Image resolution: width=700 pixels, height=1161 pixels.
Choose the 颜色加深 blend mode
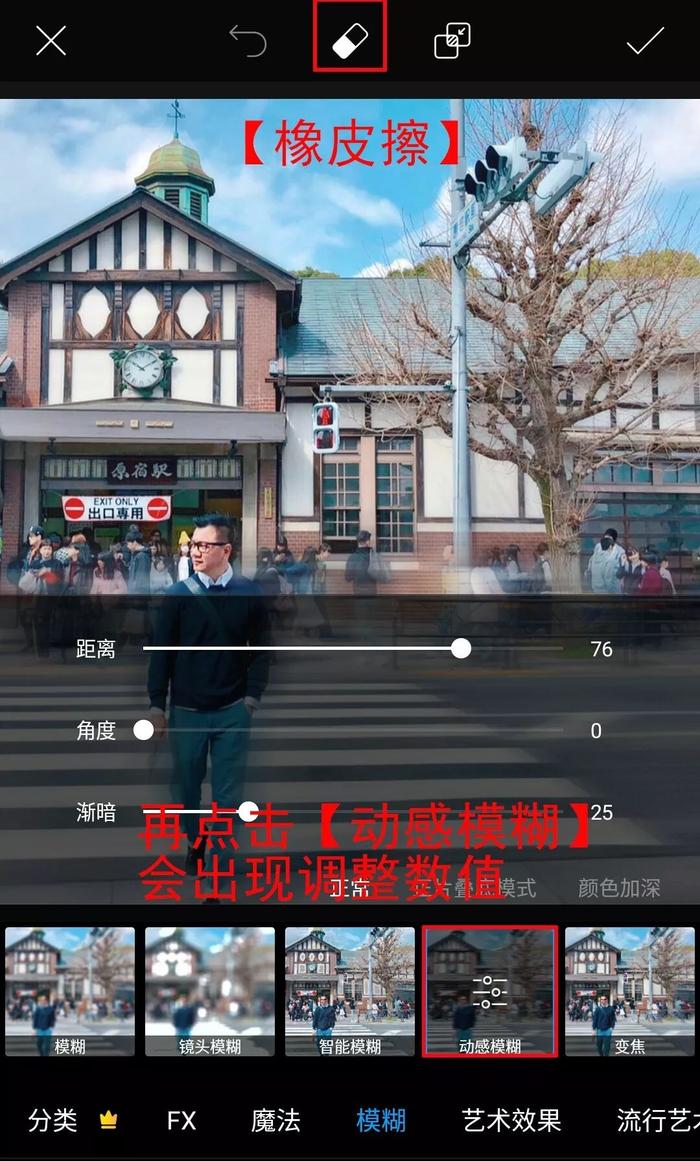click(x=619, y=888)
